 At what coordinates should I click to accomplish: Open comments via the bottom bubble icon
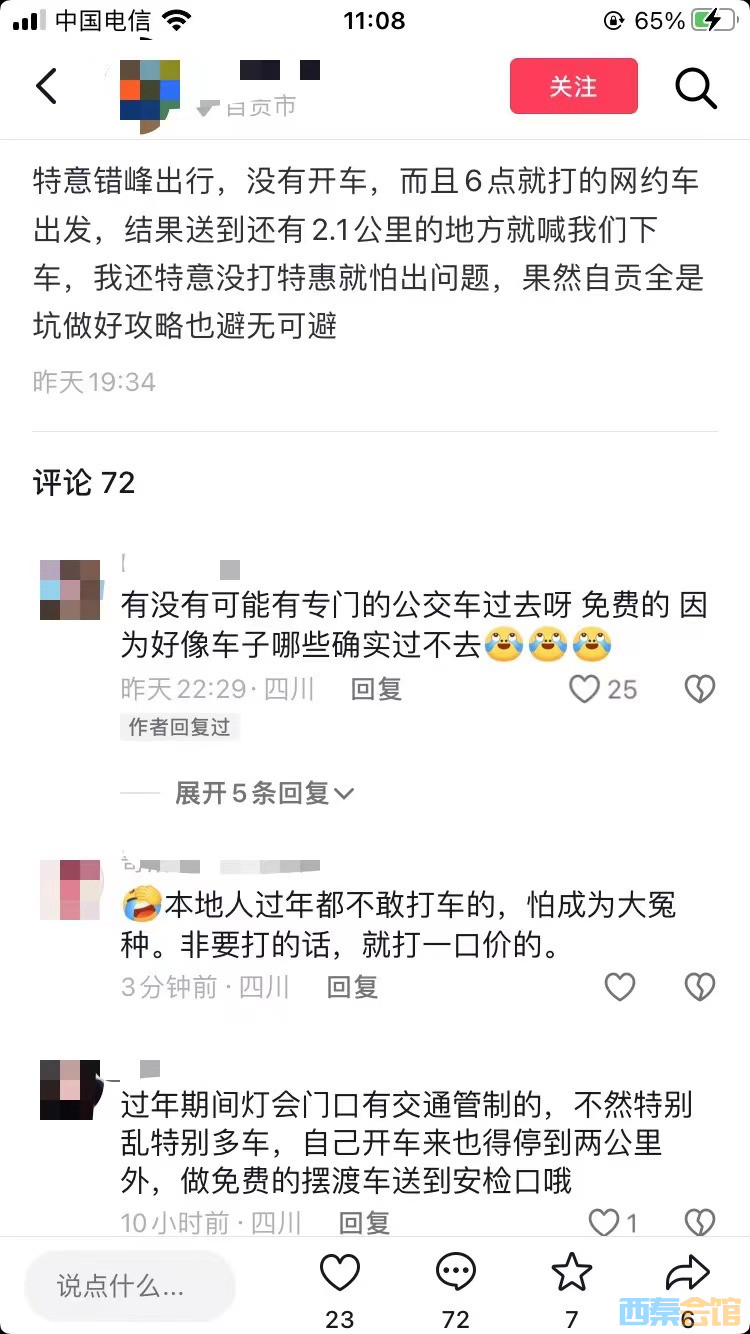click(456, 1274)
